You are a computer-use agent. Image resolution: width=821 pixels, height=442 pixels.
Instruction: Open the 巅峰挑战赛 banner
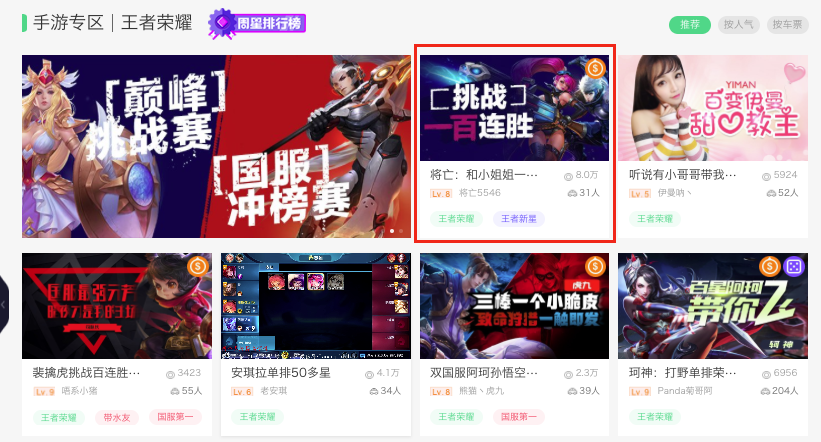pyautogui.click(x=216, y=145)
